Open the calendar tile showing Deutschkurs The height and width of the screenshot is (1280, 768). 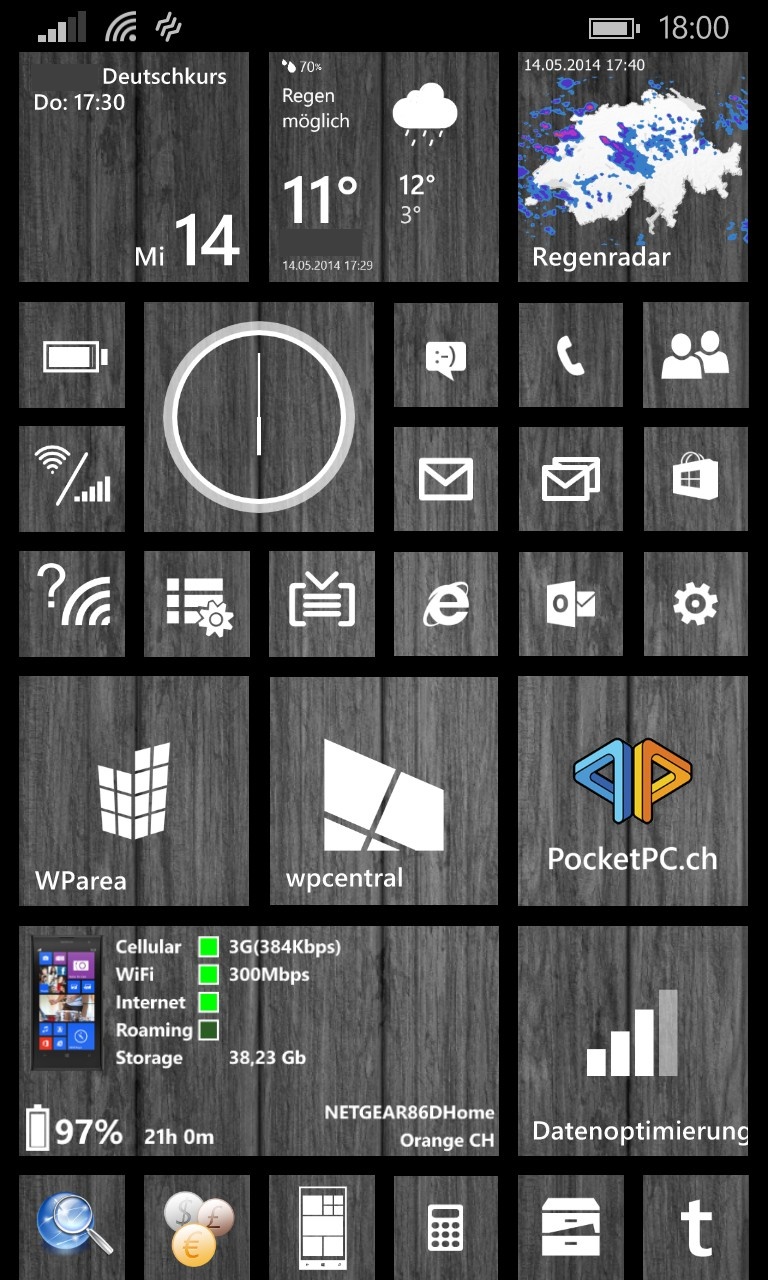coord(134,167)
